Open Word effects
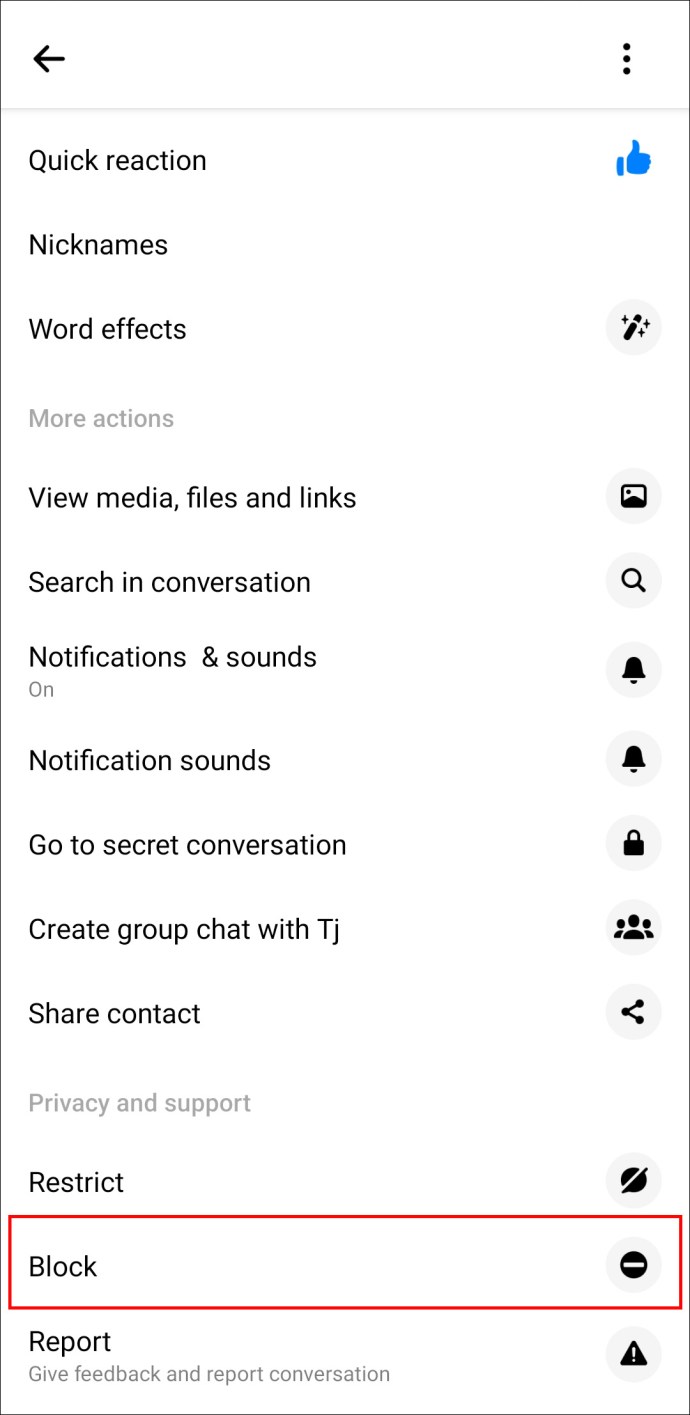The image size is (690, 1415). pos(345,329)
